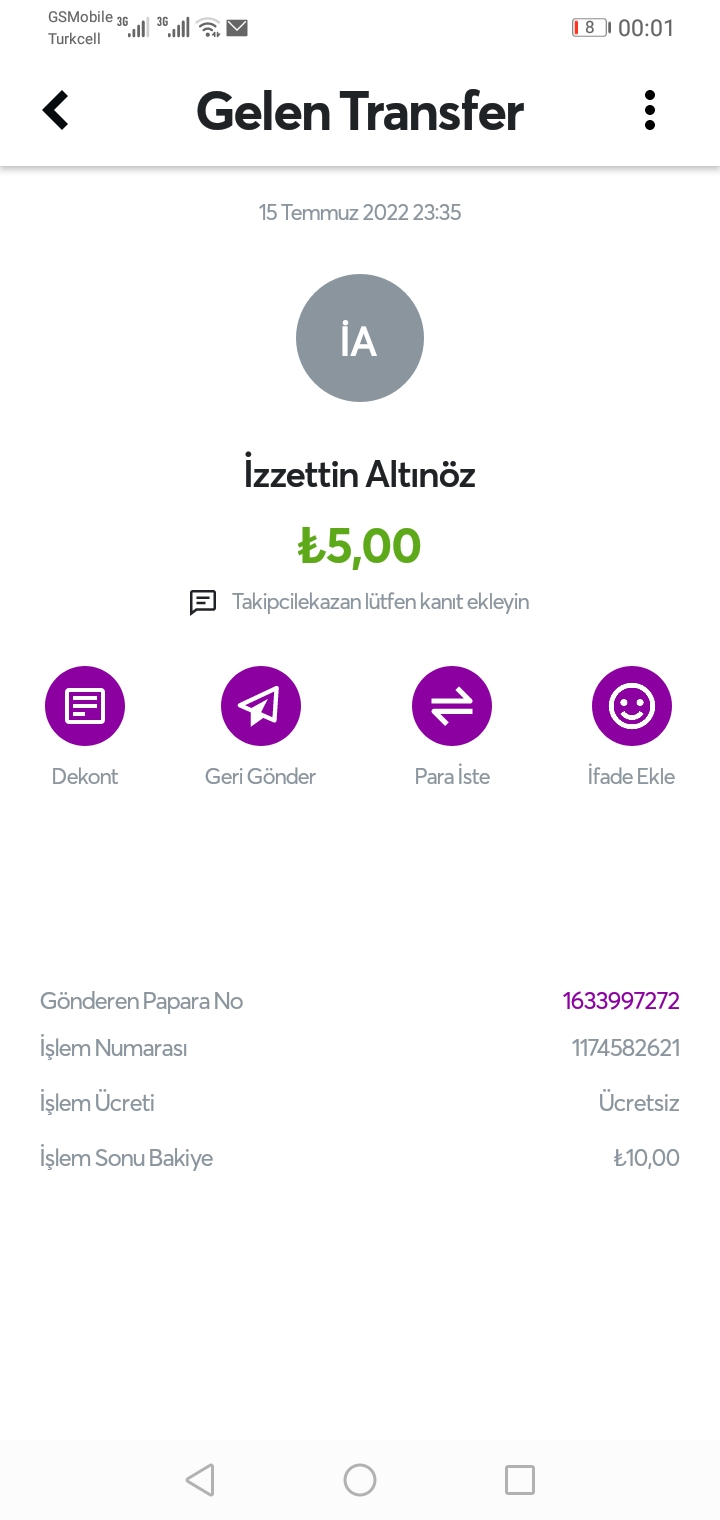This screenshot has height=1520, width=720.
Task: Tap the sender Papara number 1633997272
Action: click(x=621, y=1001)
